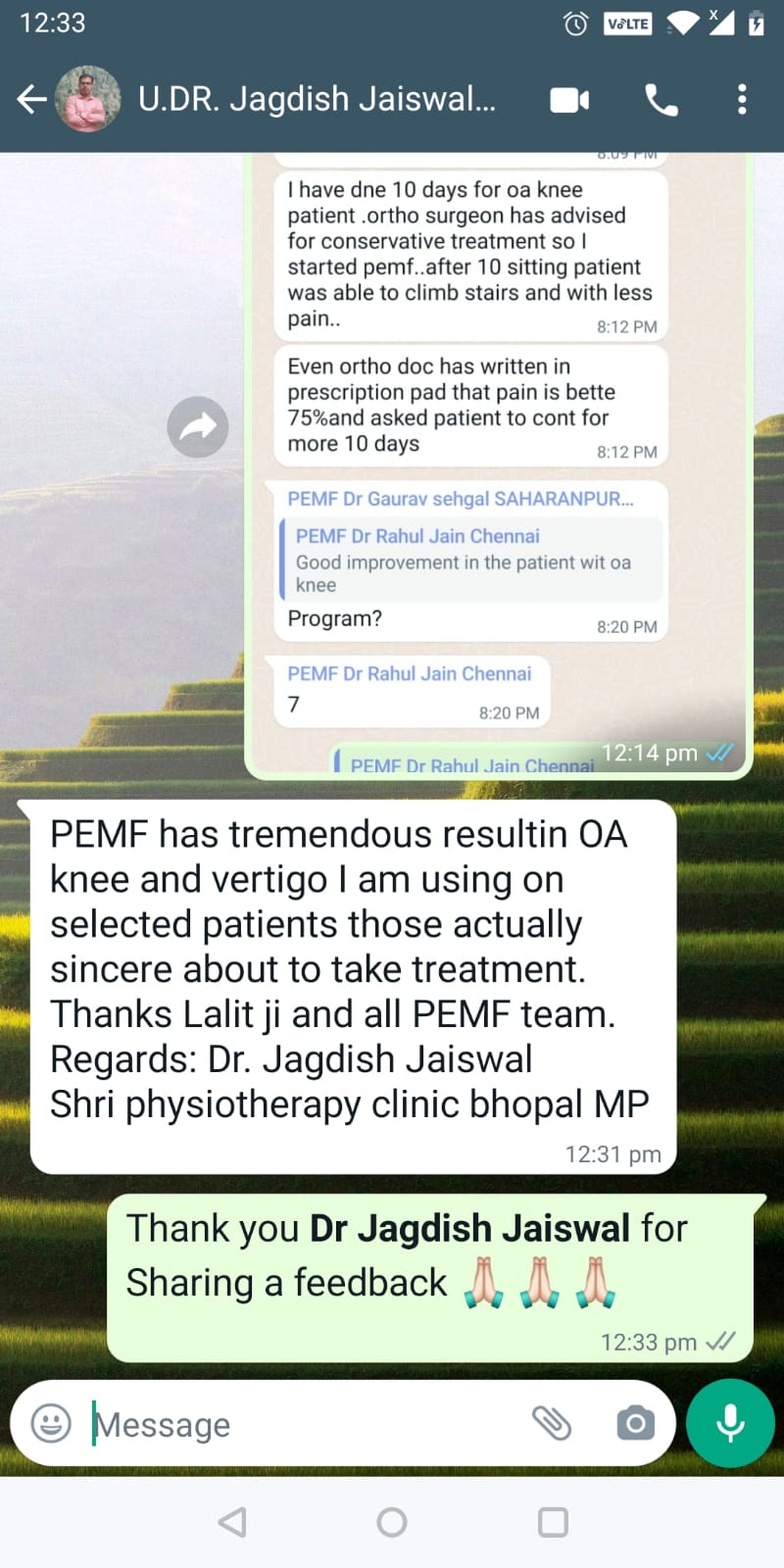Go back to the chats list

point(31,99)
